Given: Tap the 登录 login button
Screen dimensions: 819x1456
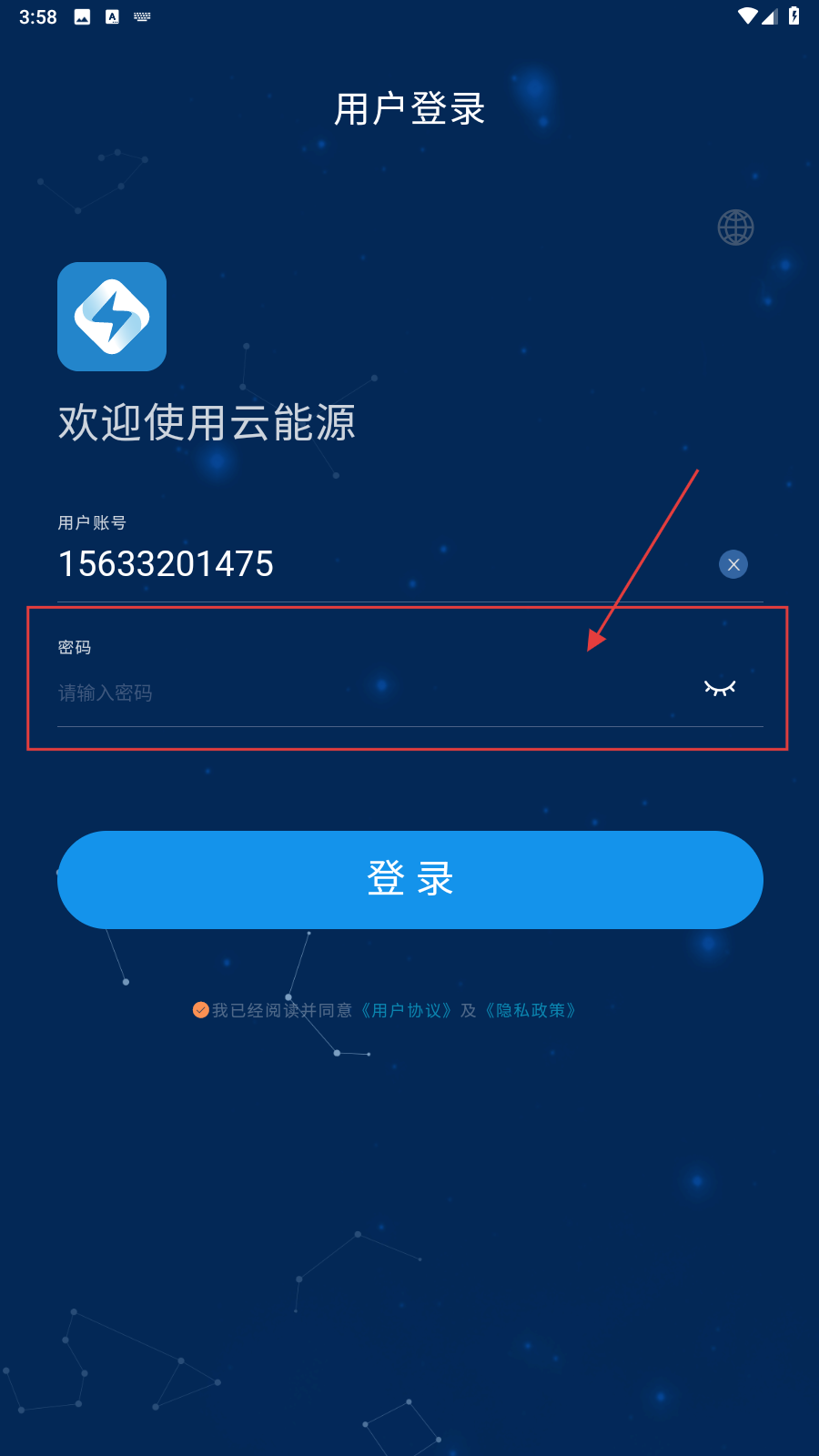Looking at the screenshot, I should [x=409, y=879].
